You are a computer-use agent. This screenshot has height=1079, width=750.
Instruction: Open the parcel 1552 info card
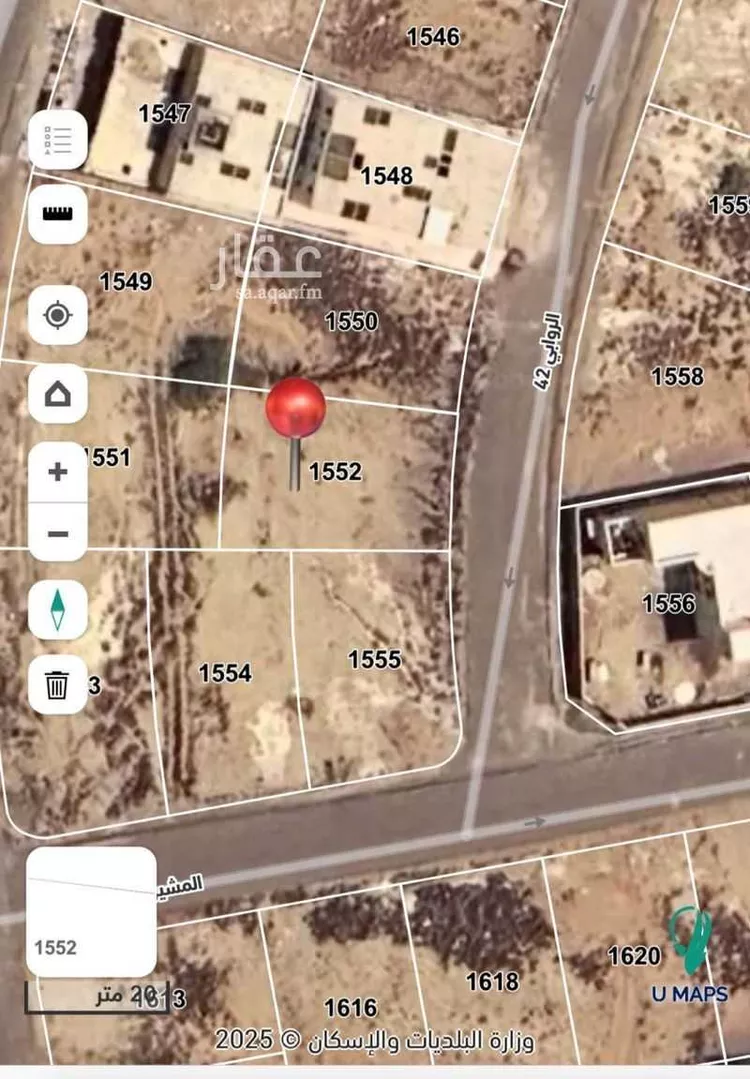[90, 910]
